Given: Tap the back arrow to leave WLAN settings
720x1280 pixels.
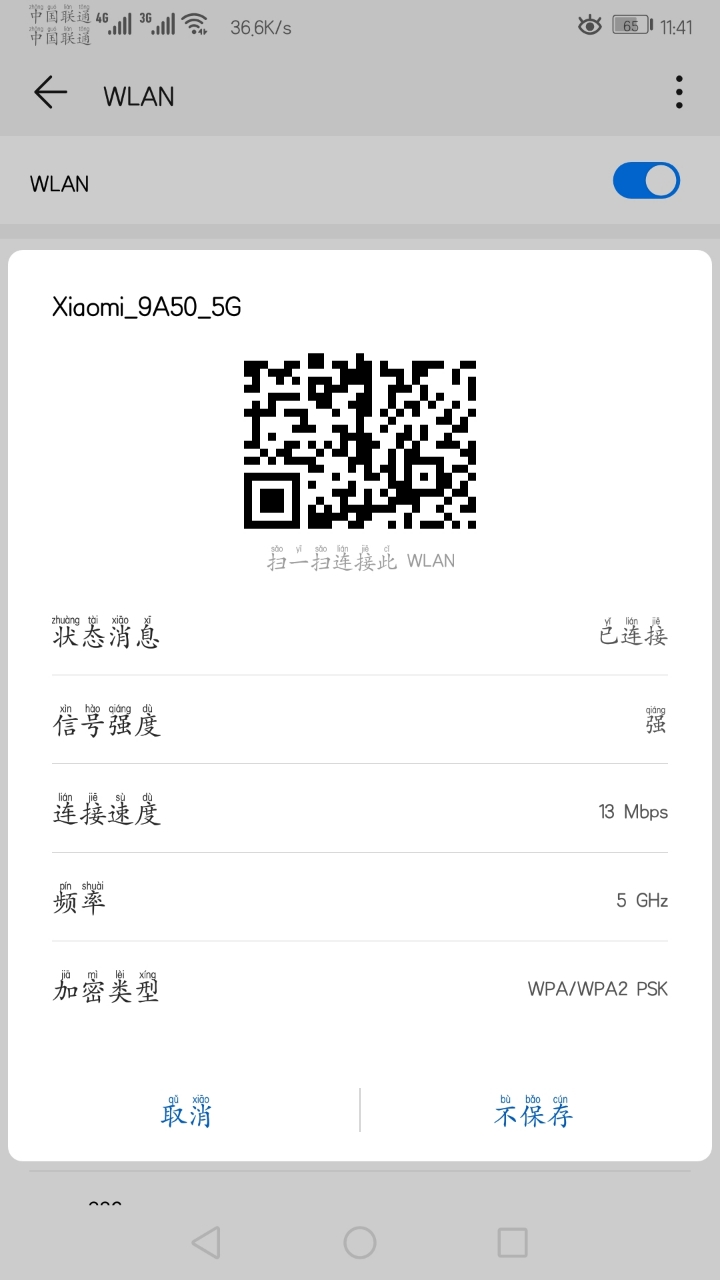Looking at the screenshot, I should point(50,92).
